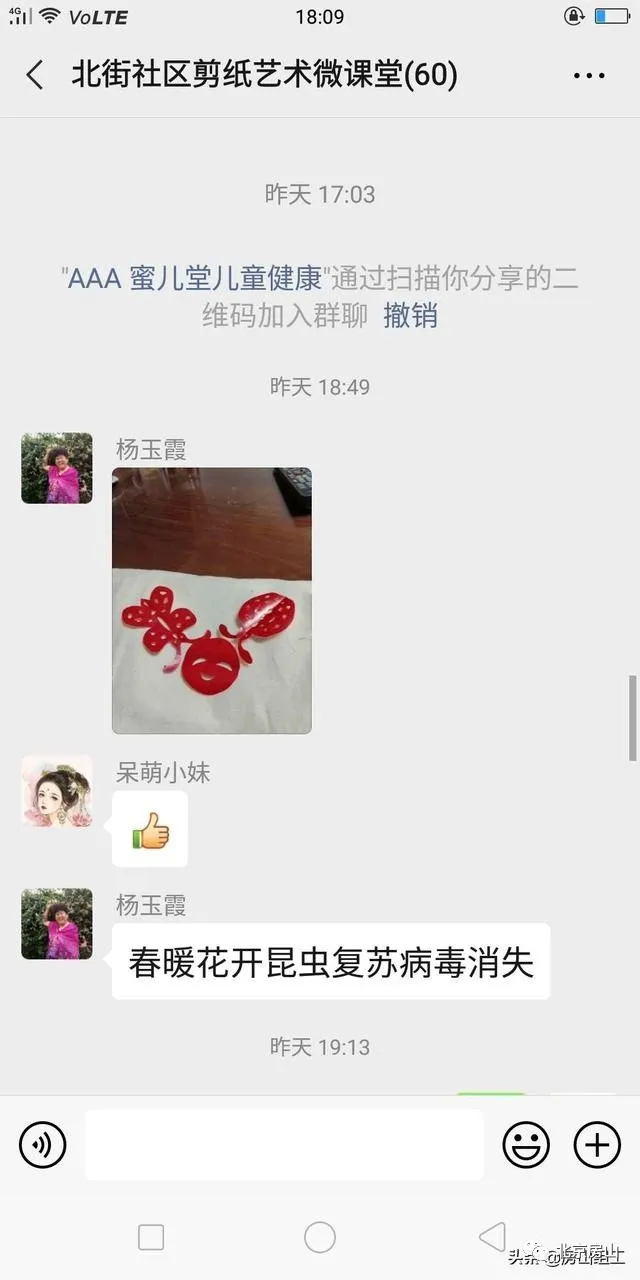Screen dimensions: 640x1280
Task: Open 呆萌小妹's avatar profile
Action: pos(57,791)
